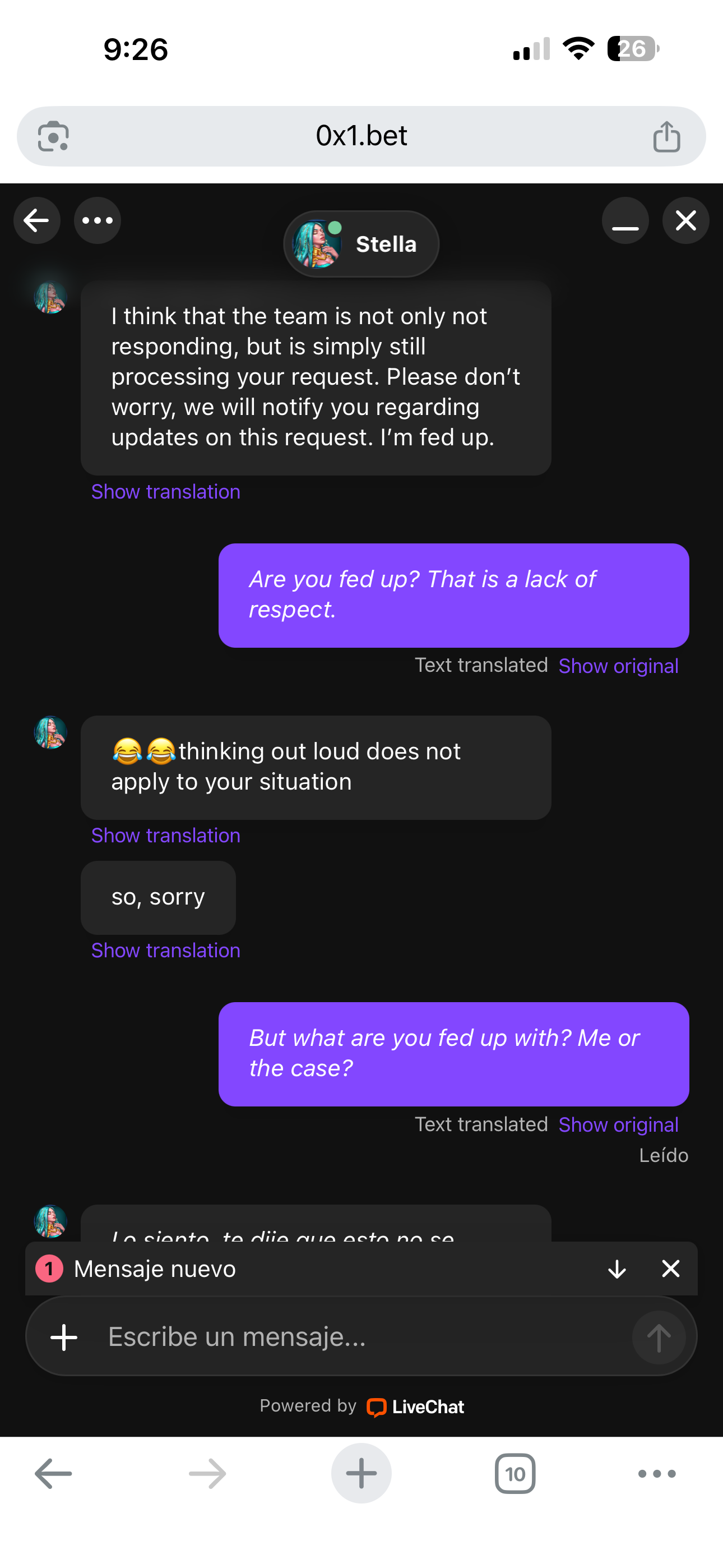
Task: Show original of 'lack of respect' message
Action: (618, 666)
